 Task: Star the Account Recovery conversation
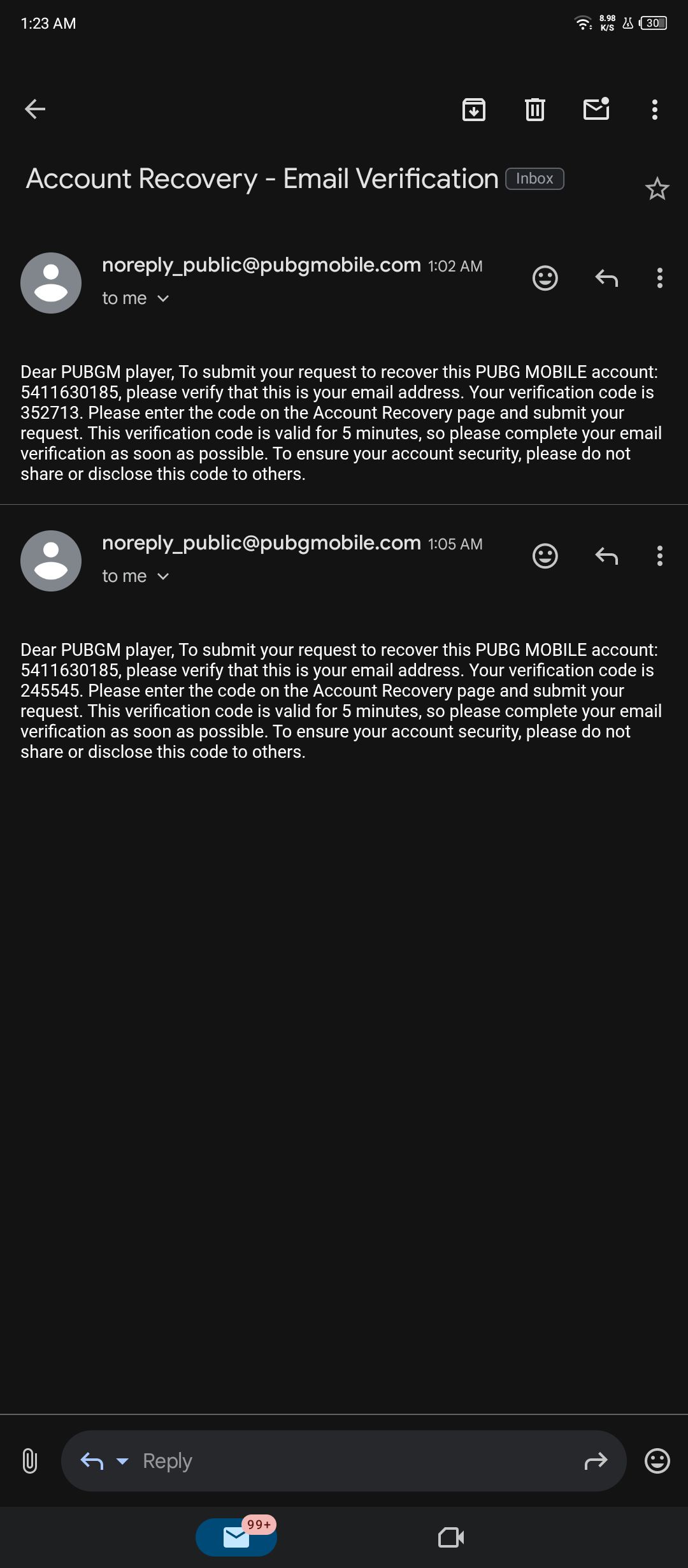click(657, 189)
